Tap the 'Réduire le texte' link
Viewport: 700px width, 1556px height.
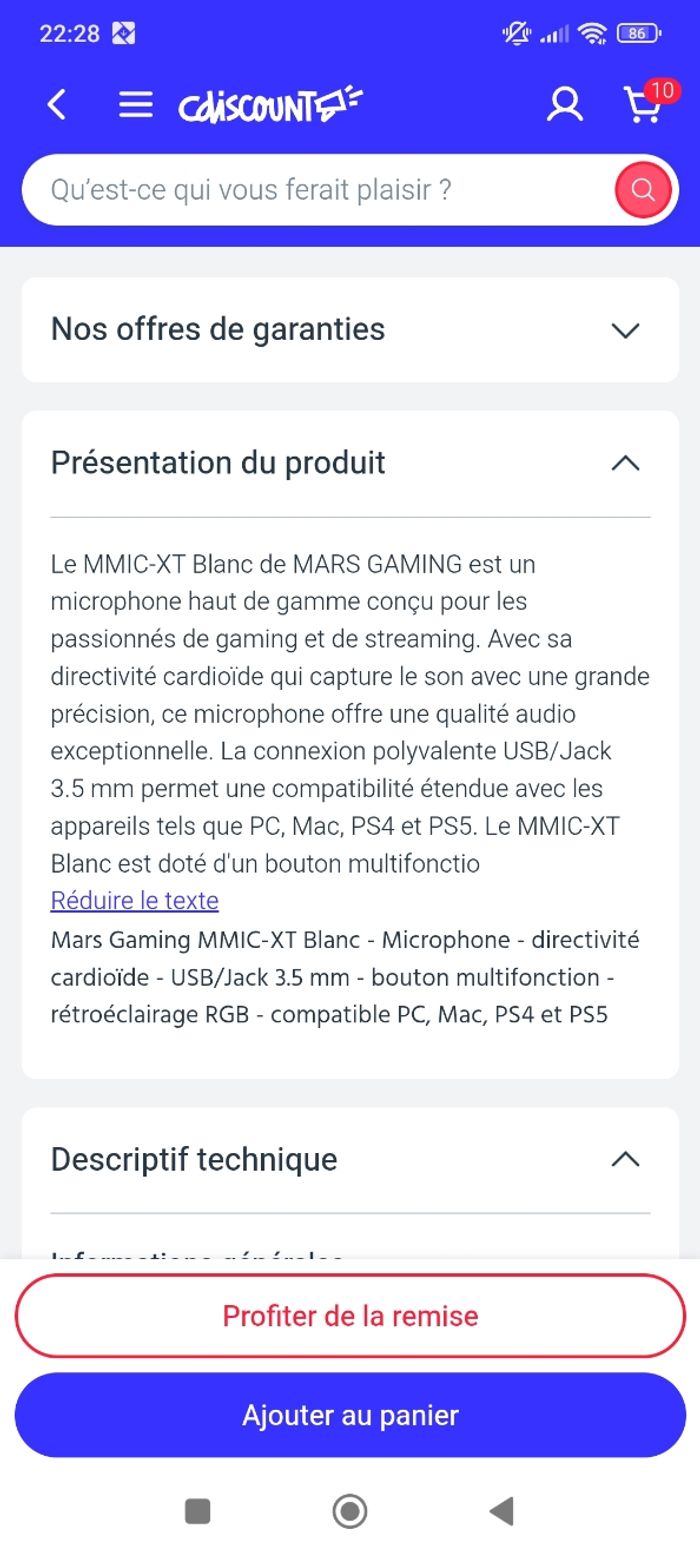pos(135,900)
